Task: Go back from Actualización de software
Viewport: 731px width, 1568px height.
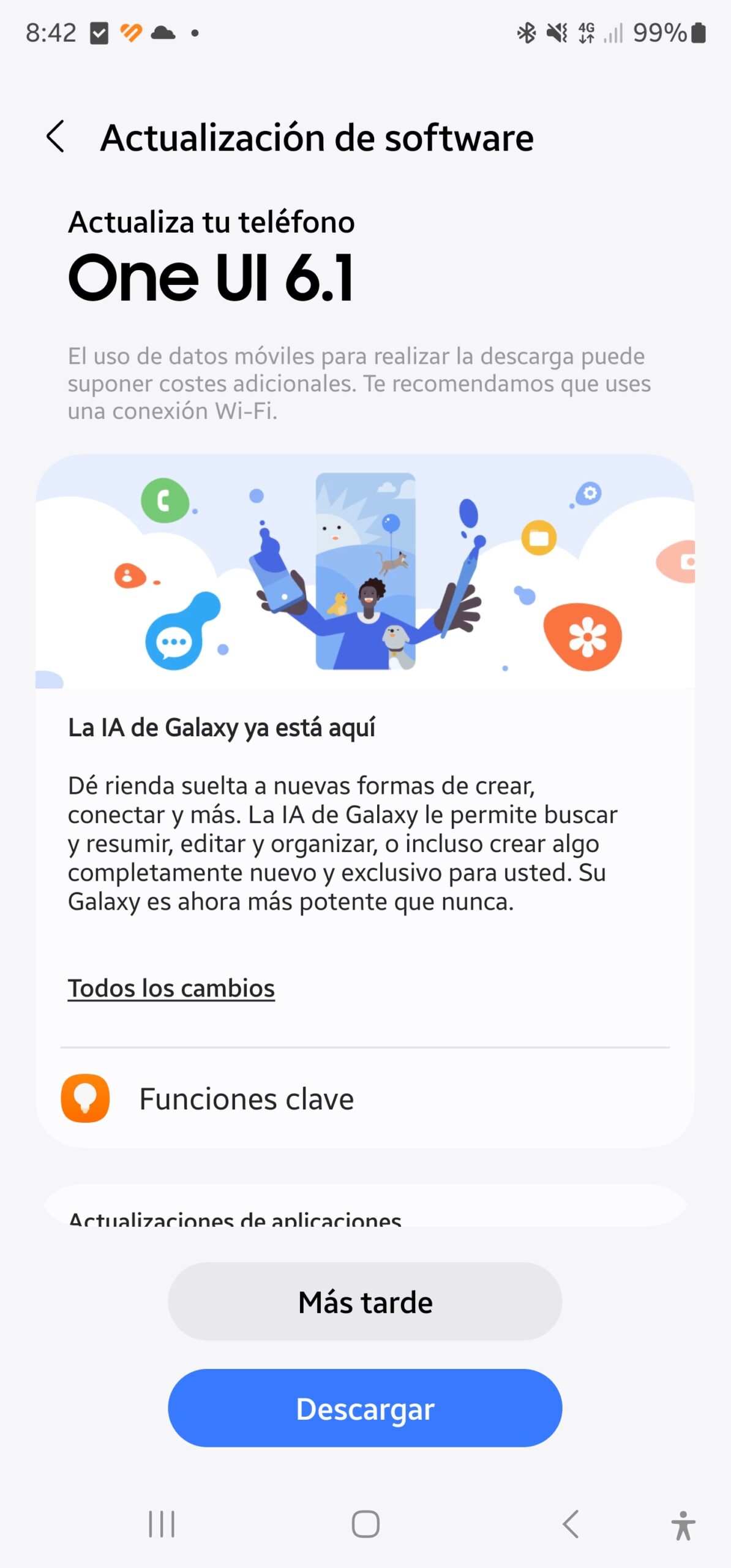Action: 56,136
